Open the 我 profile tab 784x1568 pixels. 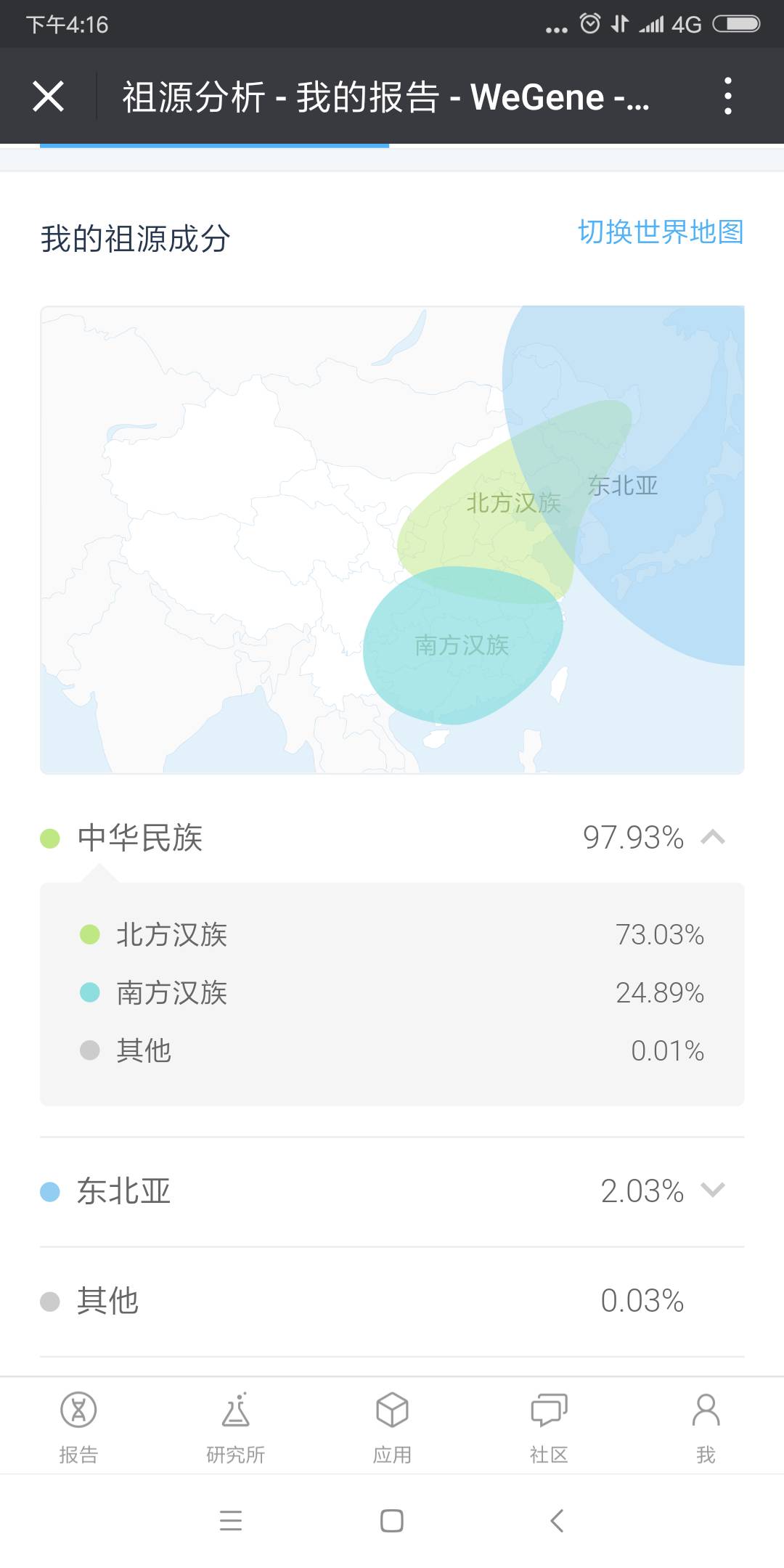(706, 1427)
